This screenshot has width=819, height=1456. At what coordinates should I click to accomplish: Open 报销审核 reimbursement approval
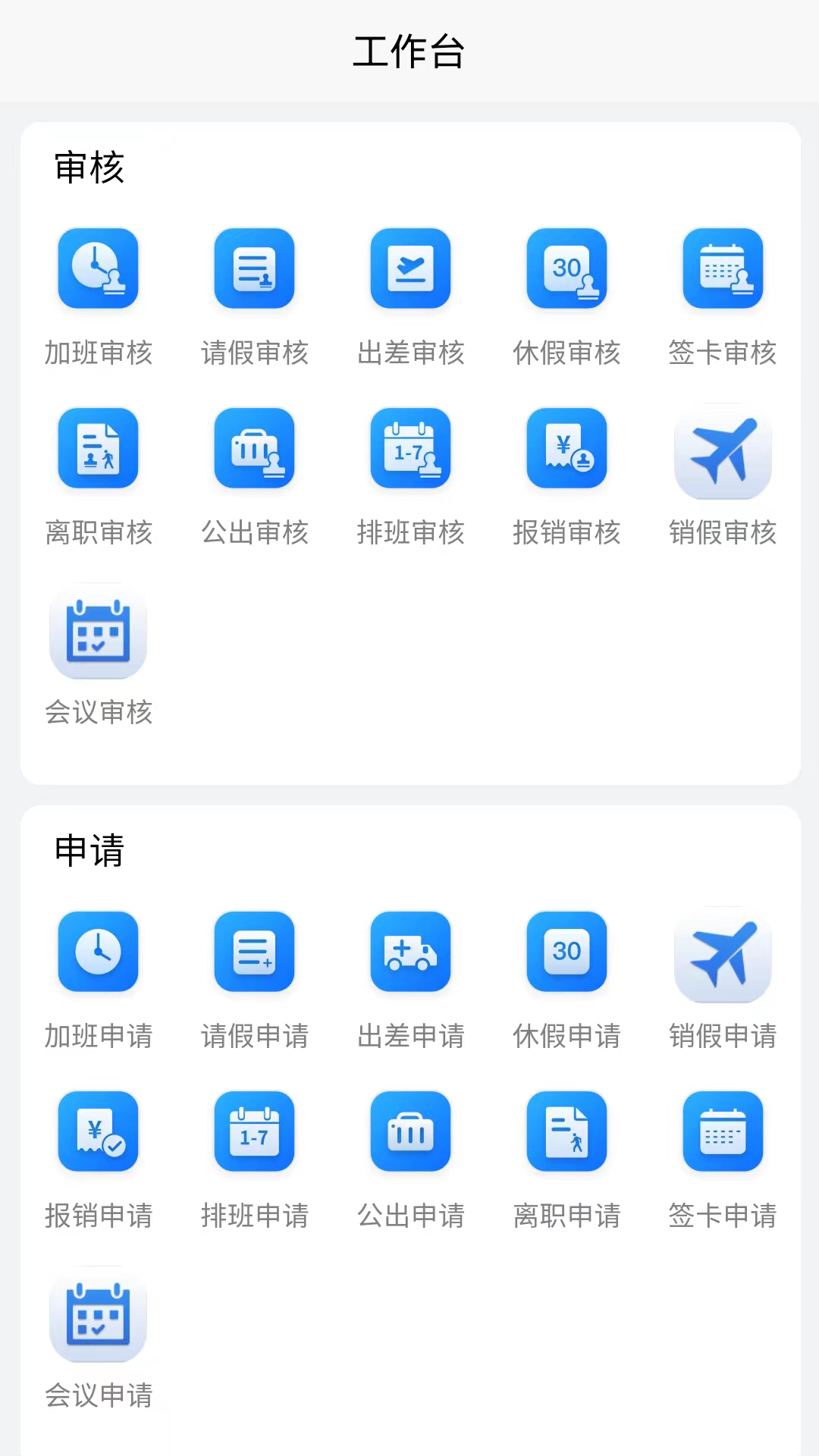[566, 450]
